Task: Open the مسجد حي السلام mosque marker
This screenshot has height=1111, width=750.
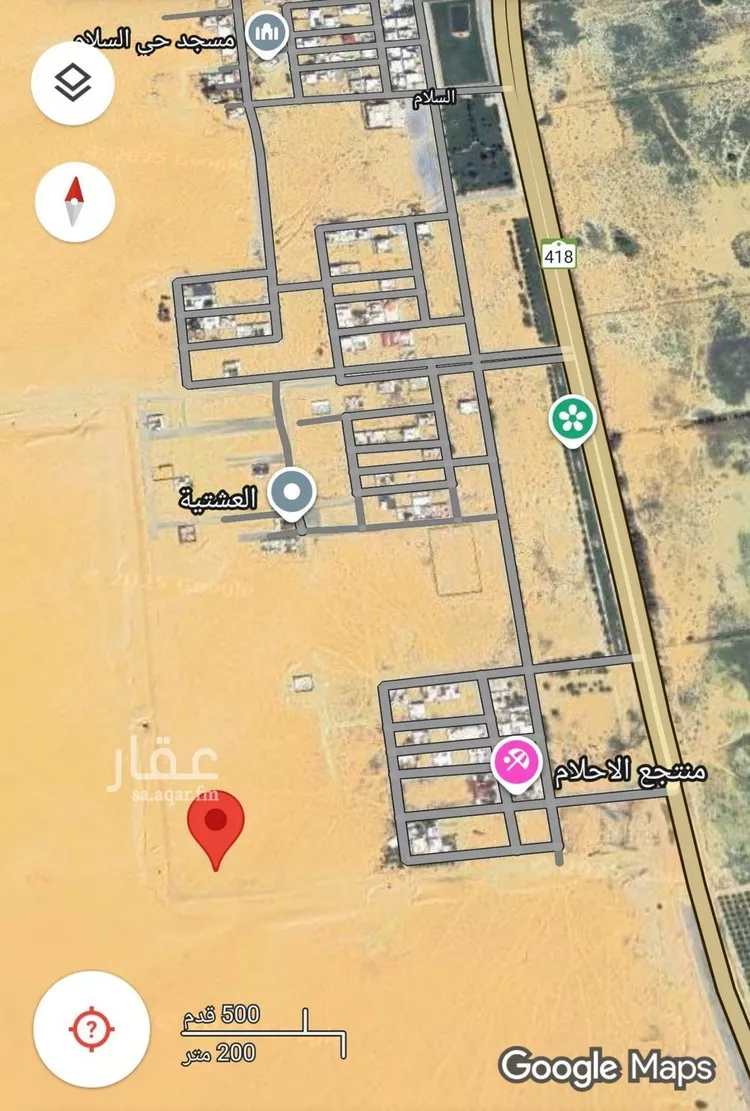Action: 267,36
